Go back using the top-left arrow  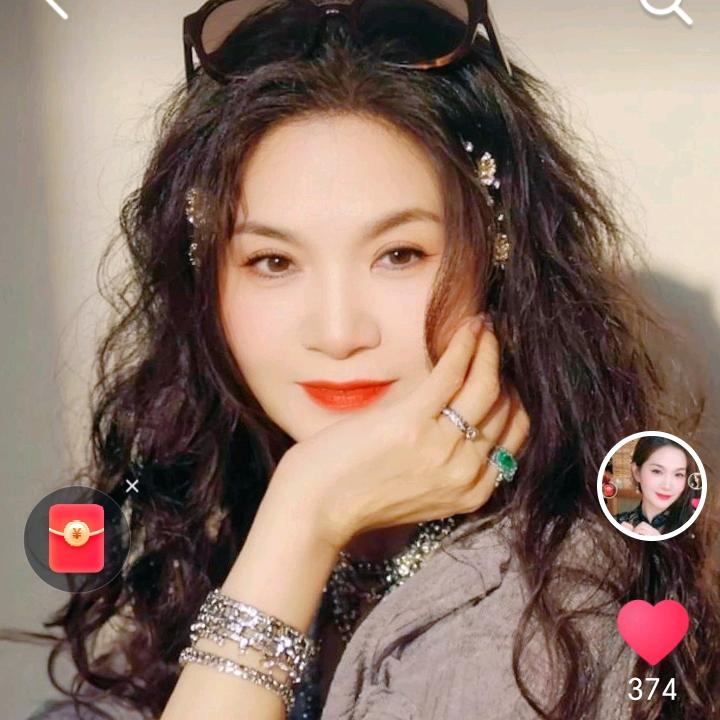click(55, 6)
